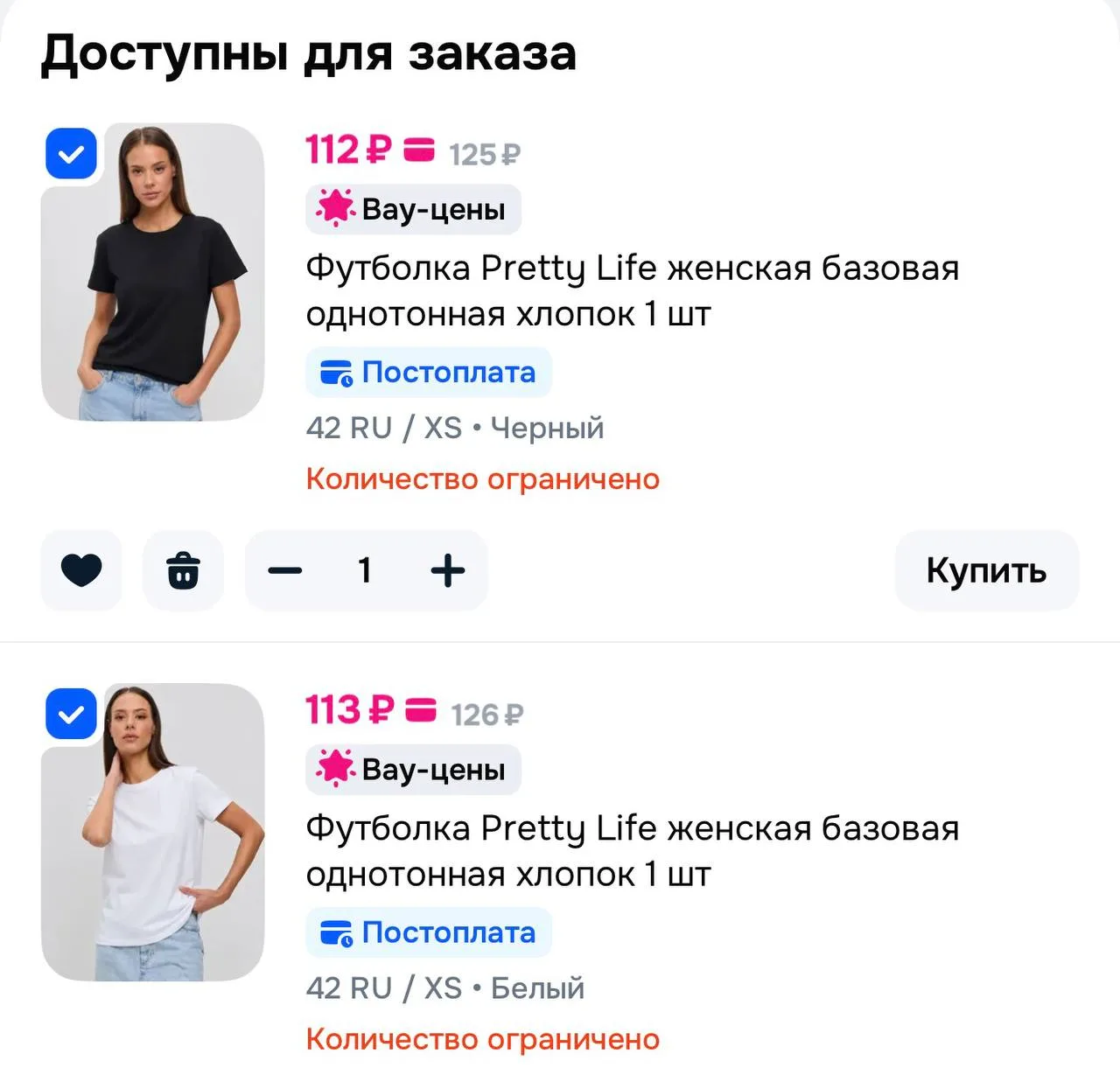This screenshot has width=1120, height=1068.
Task: Remove black T-shirt from favorites via heart
Action: (81, 570)
